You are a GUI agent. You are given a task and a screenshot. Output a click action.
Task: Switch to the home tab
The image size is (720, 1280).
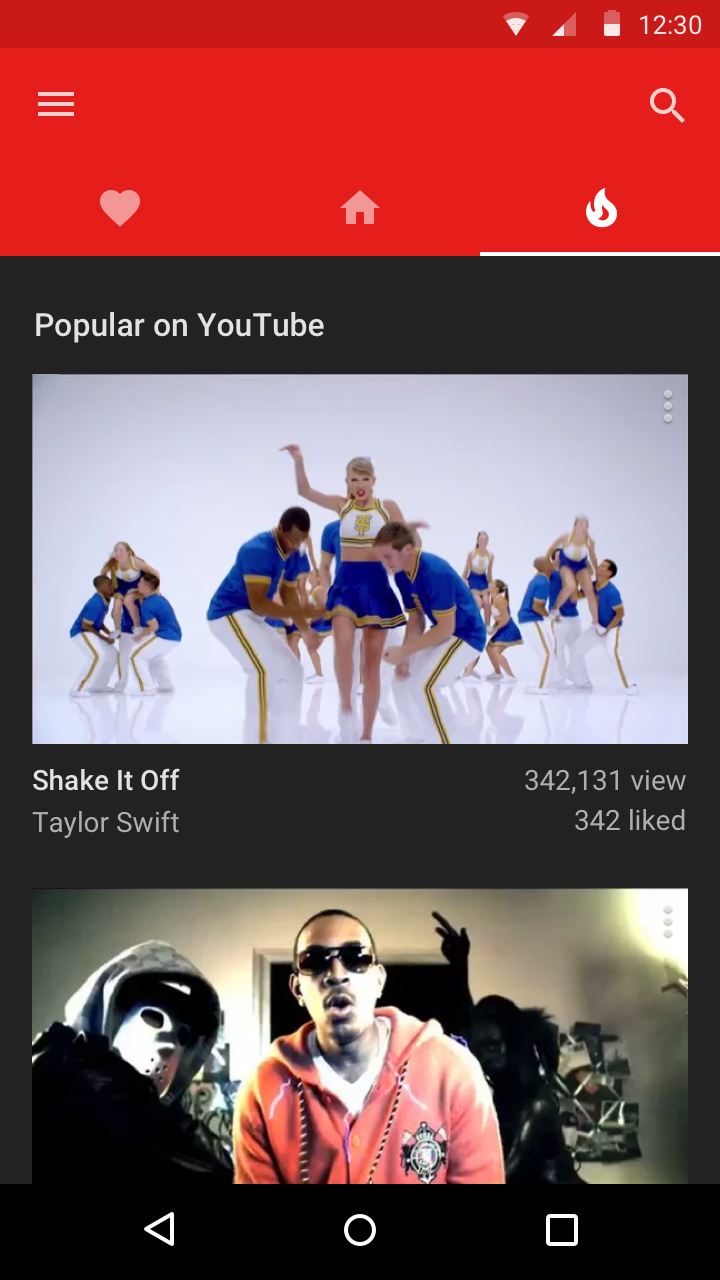360,208
